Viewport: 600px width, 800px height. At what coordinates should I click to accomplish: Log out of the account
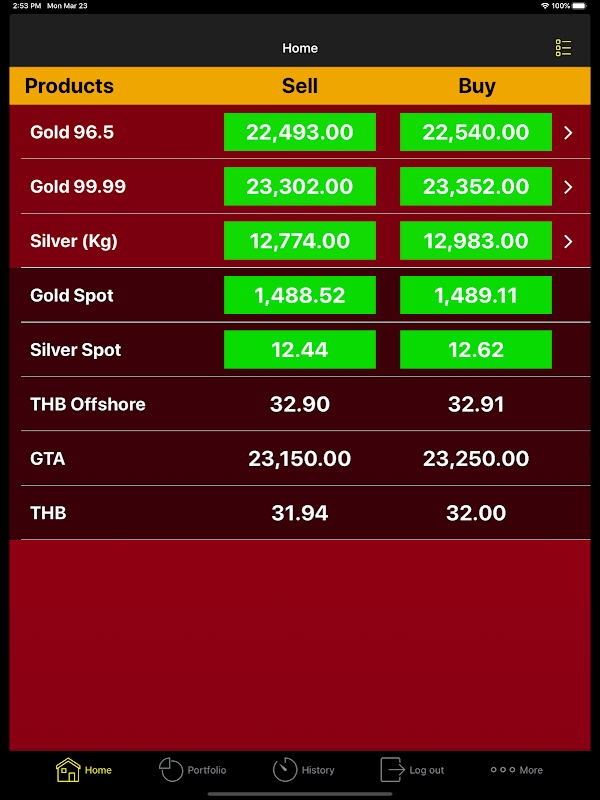412,770
